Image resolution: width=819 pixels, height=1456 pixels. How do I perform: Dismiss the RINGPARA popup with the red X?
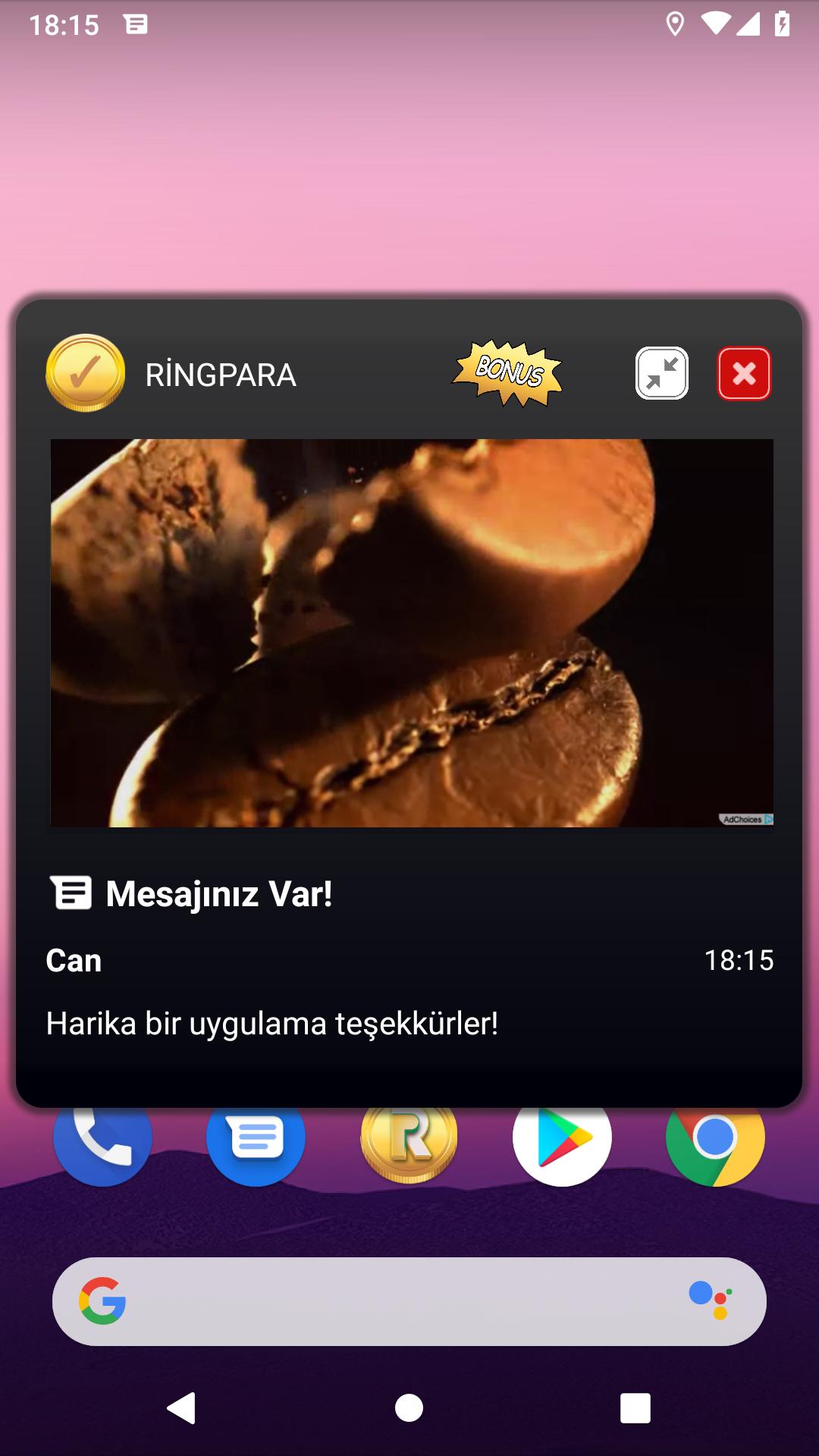(x=744, y=372)
